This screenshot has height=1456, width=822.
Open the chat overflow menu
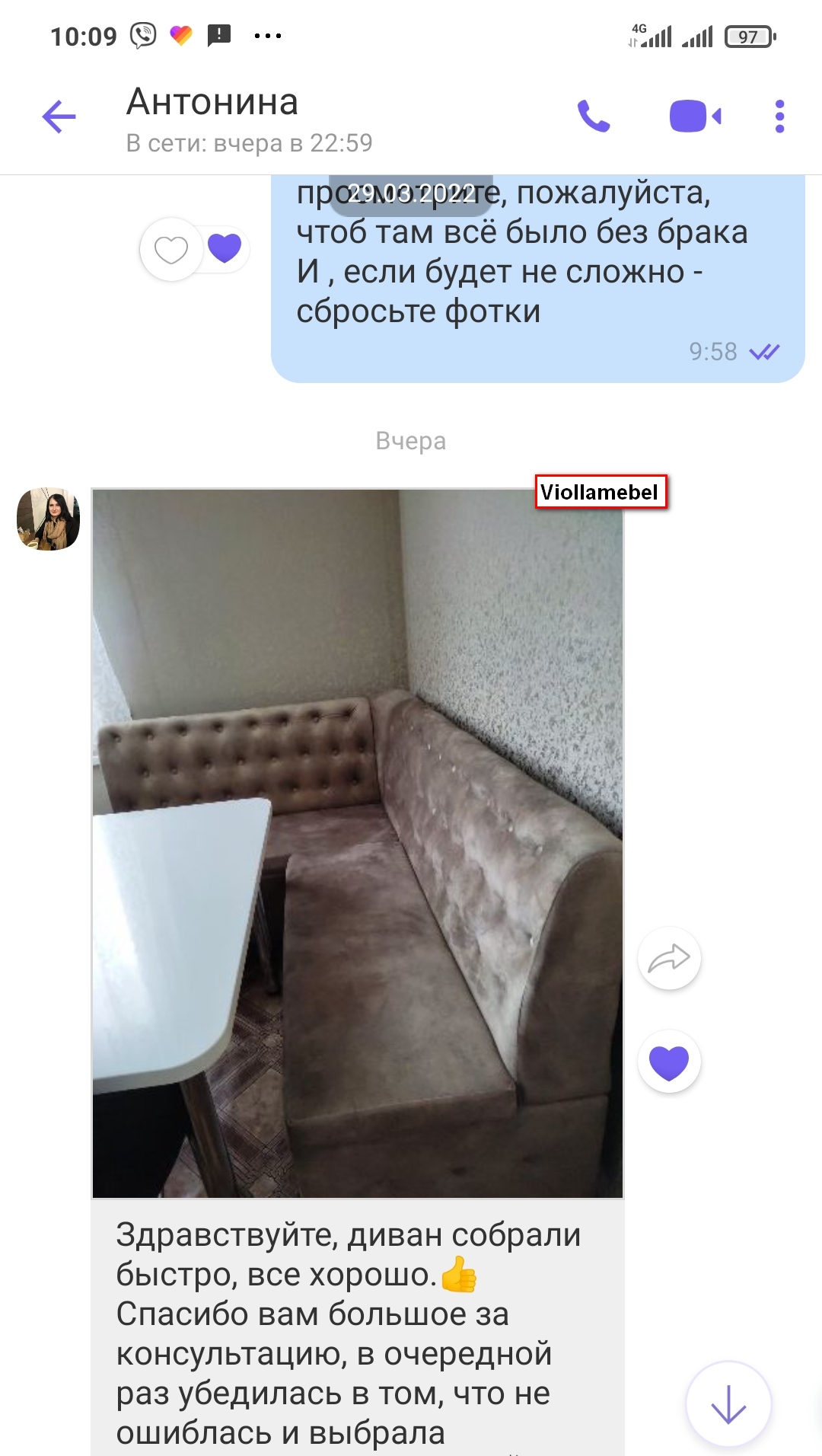[x=779, y=117]
